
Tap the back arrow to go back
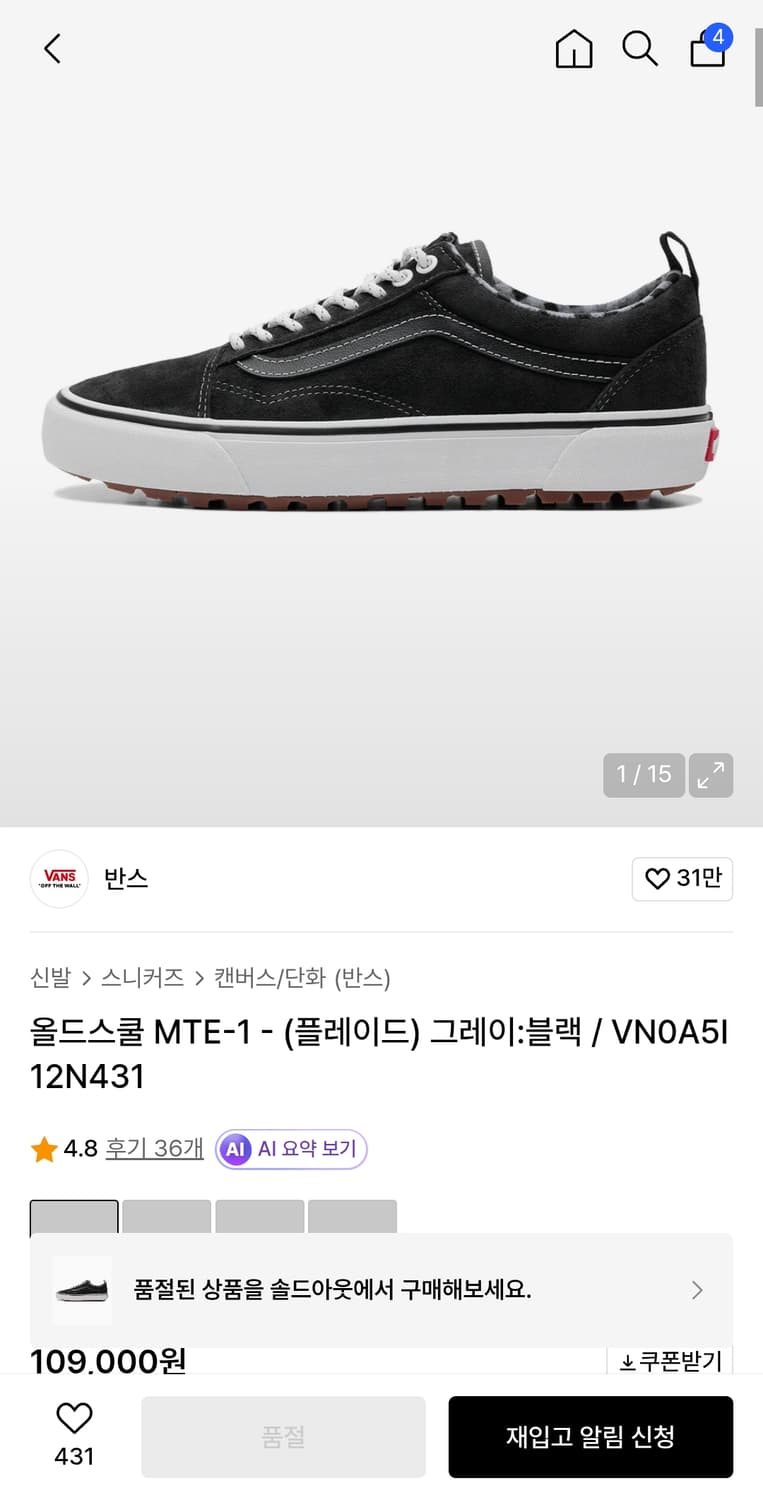tap(52, 48)
